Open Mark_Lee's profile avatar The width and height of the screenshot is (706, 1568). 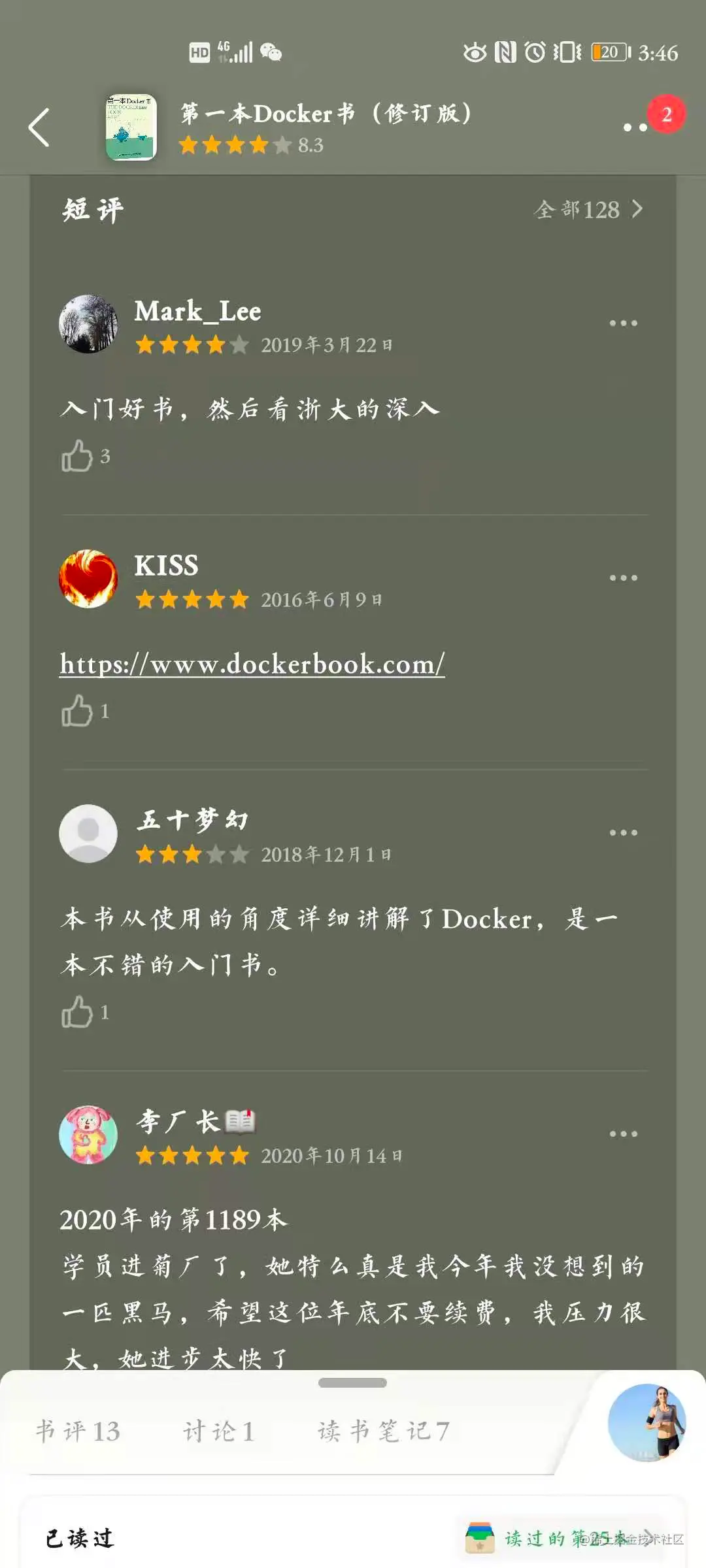[88, 324]
